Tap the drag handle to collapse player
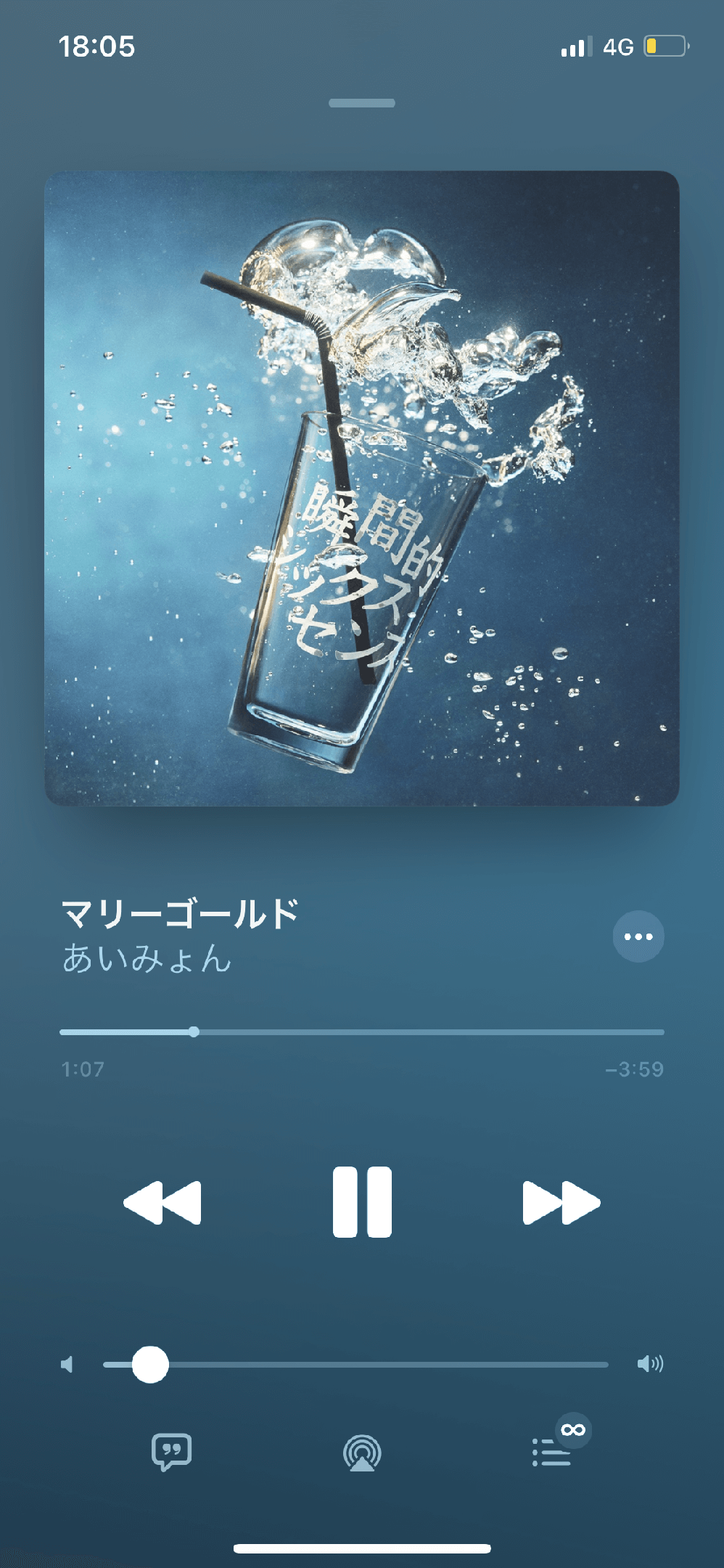Image resolution: width=724 pixels, height=1568 pixels. (x=362, y=104)
